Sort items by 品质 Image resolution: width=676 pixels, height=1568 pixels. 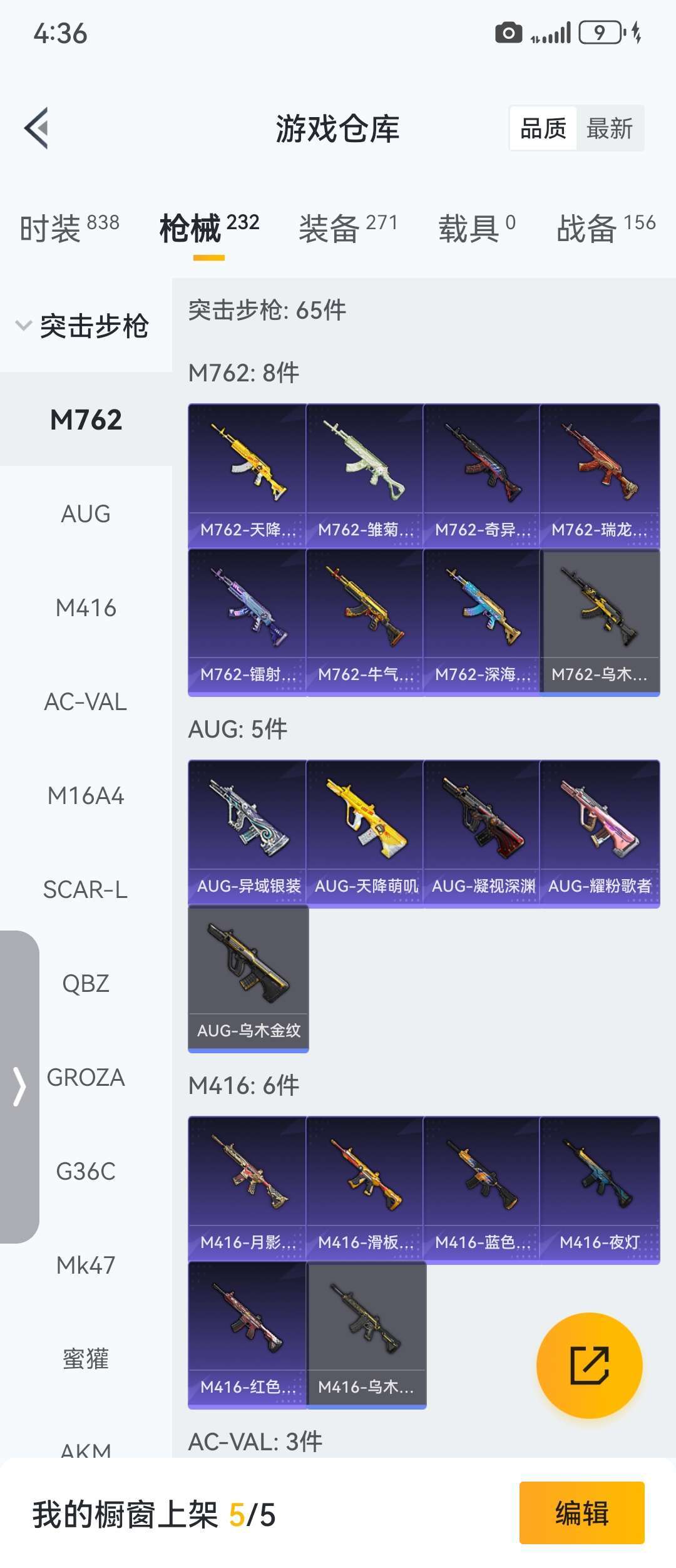pos(543,128)
